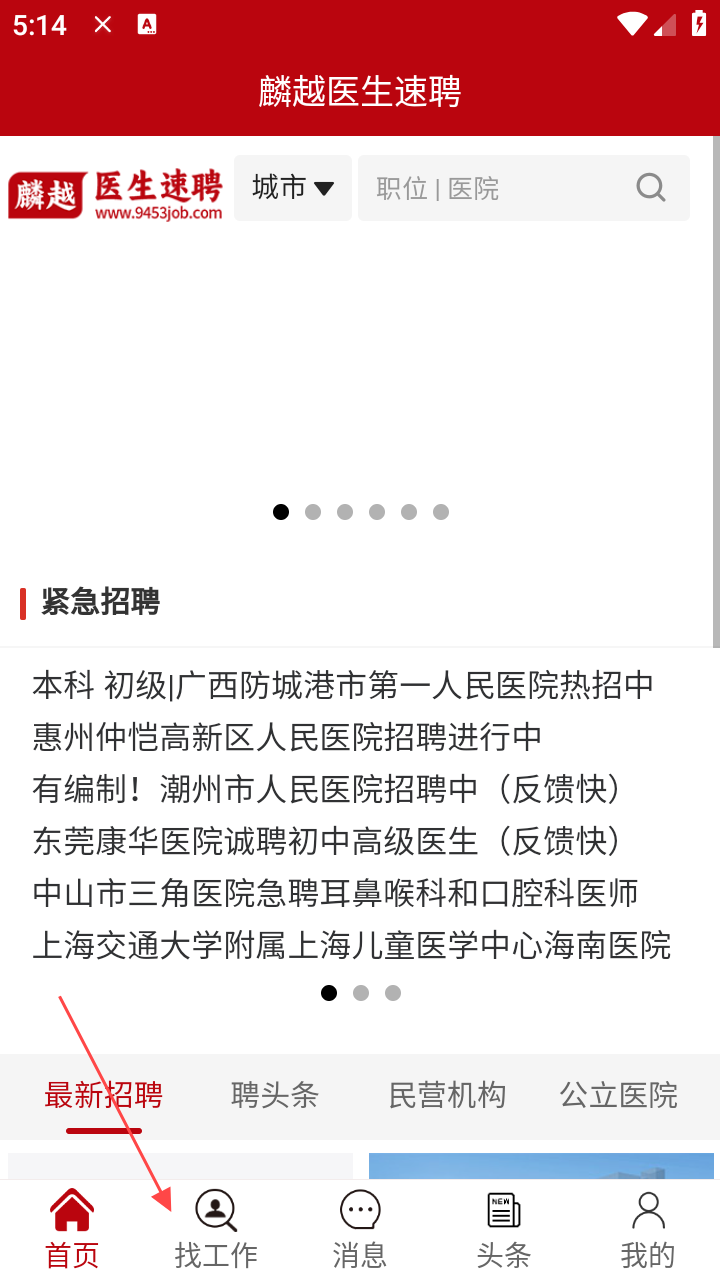Image resolution: width=720 pixels, height=1280 pixels.
Task: Select the 最新招聘 tab
Action: click(103, 1096)
